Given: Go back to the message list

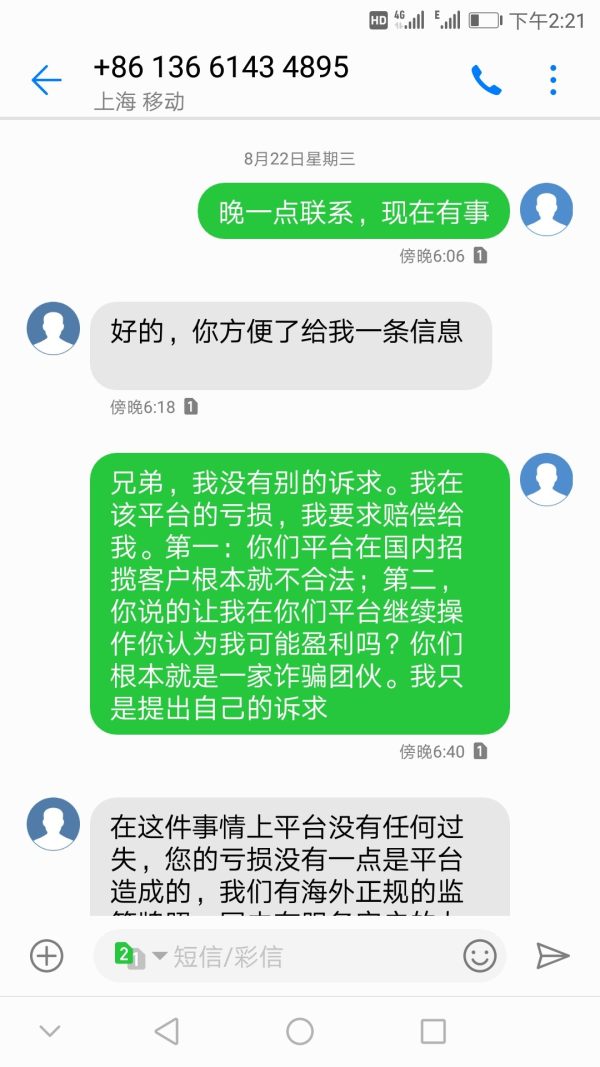Looking at the screenshot, I should point(46,80).
